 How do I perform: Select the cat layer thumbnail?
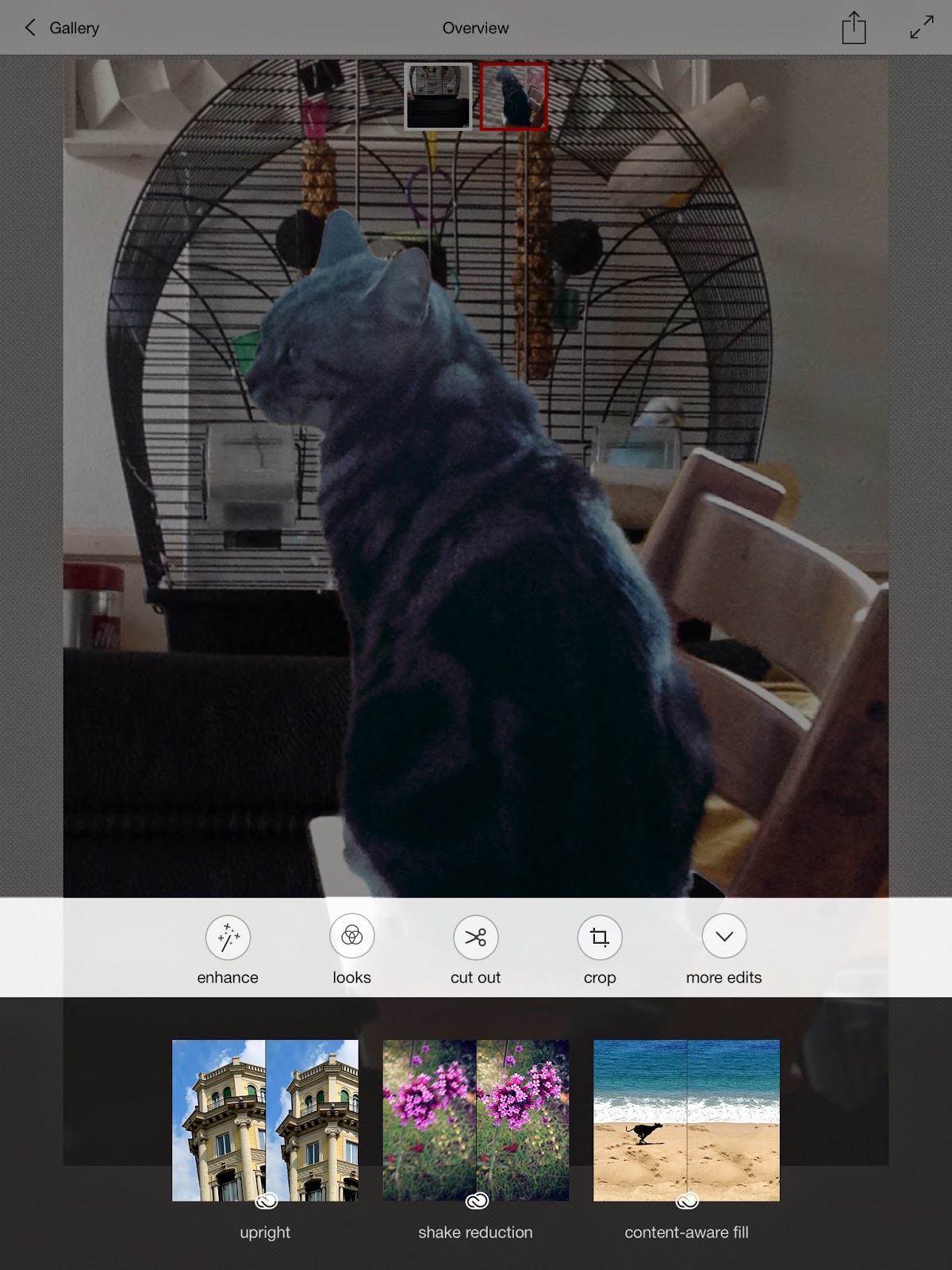click(x=513, y=96)
